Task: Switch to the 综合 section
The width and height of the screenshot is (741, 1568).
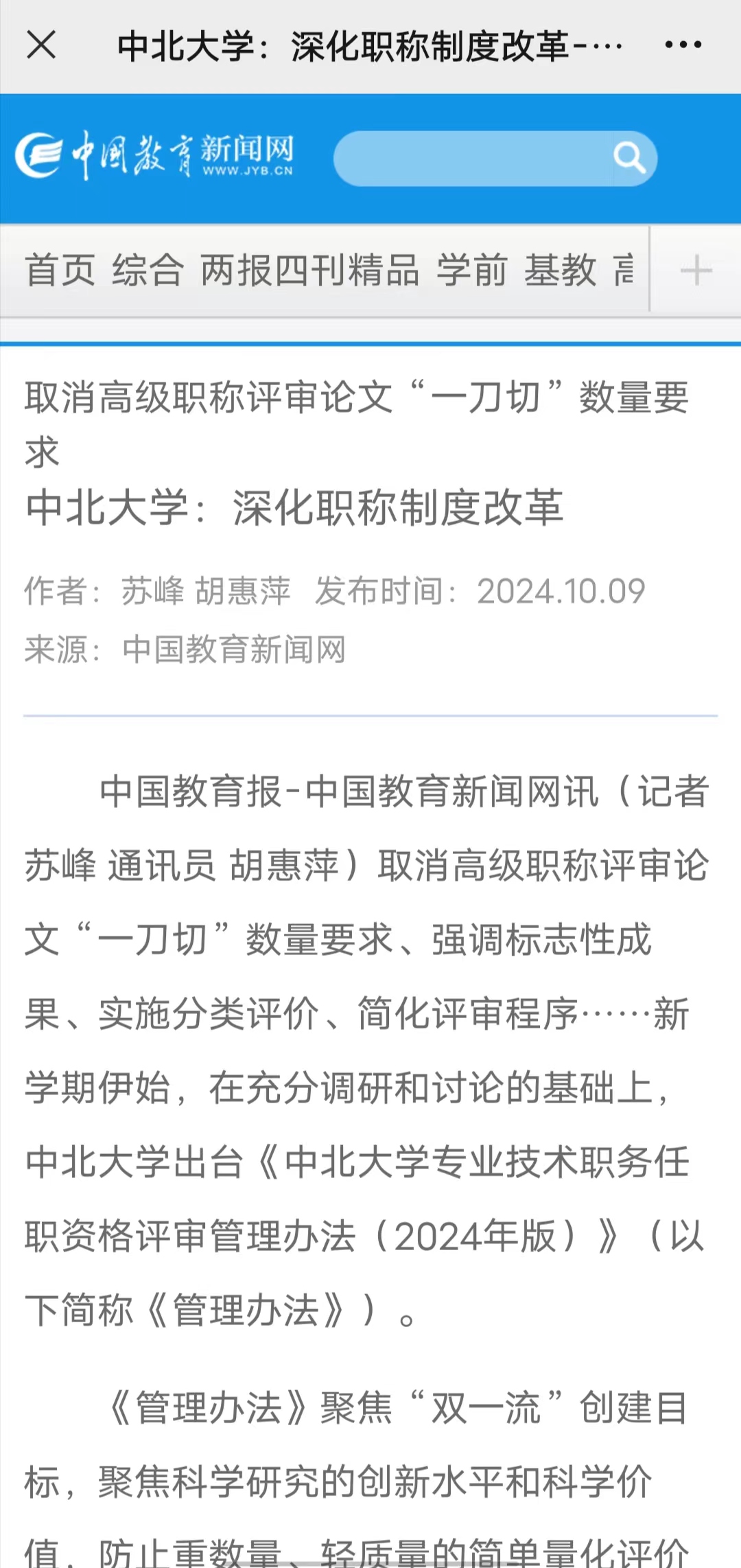Action: (148, 270)
